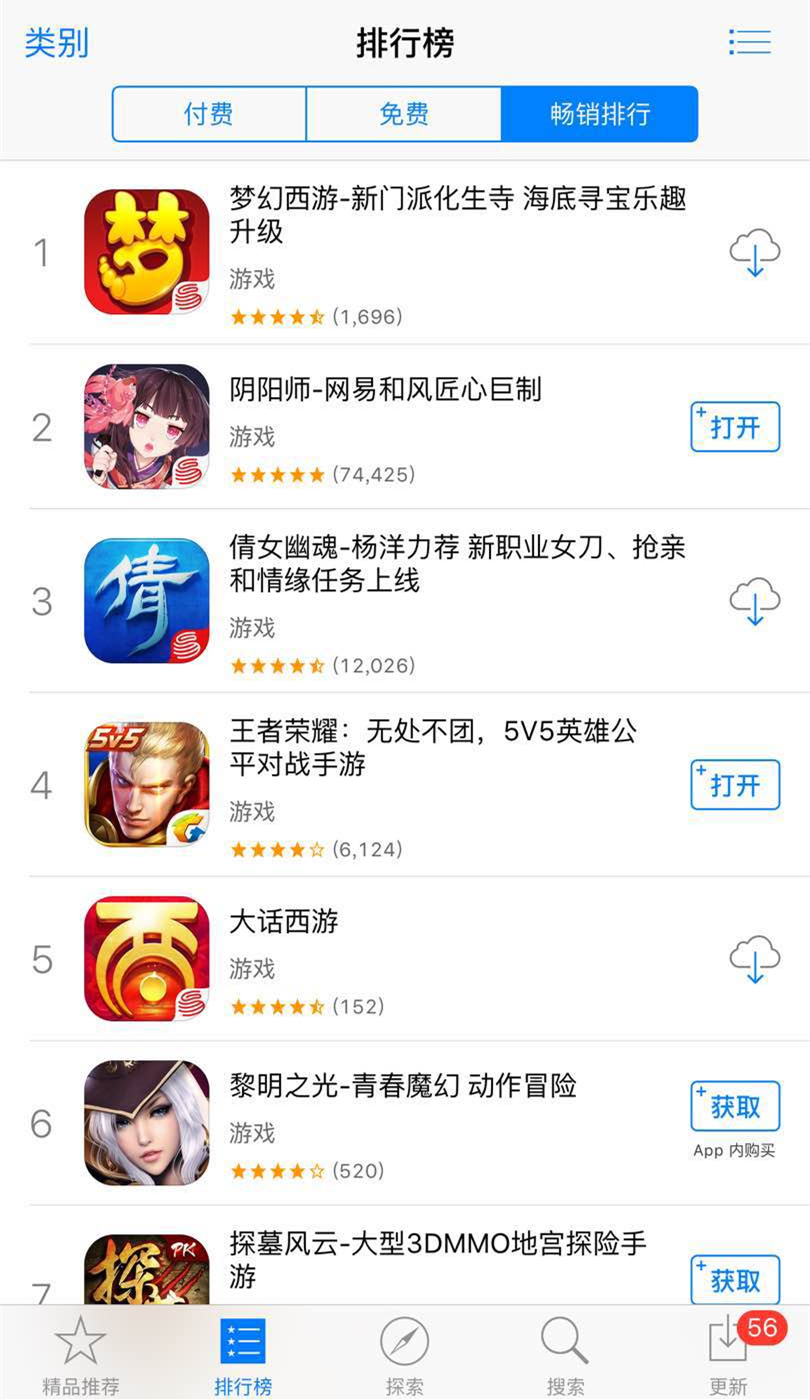Screen dimensions: 810x1400
Task: Download 大话西游 via the cloud icon
Action: click(x=754, y=959)
